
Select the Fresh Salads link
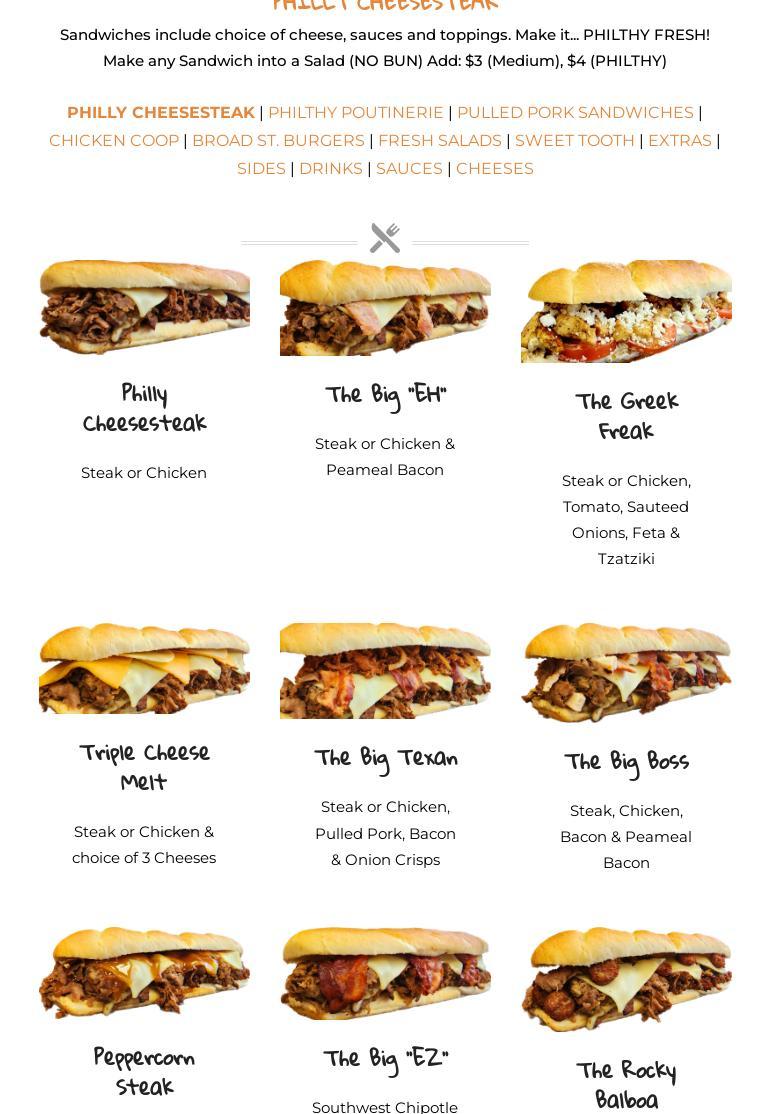pyautogui.click(x=439, y=141)
